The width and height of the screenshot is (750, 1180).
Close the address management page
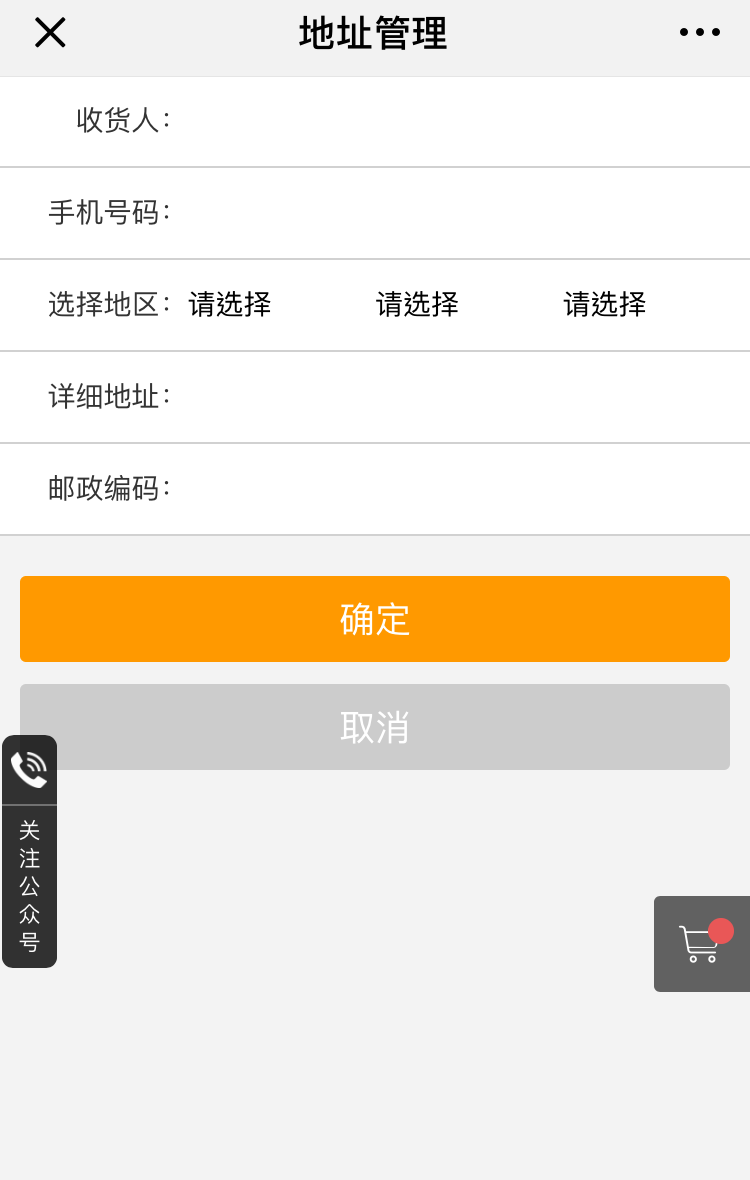point(50,32)
